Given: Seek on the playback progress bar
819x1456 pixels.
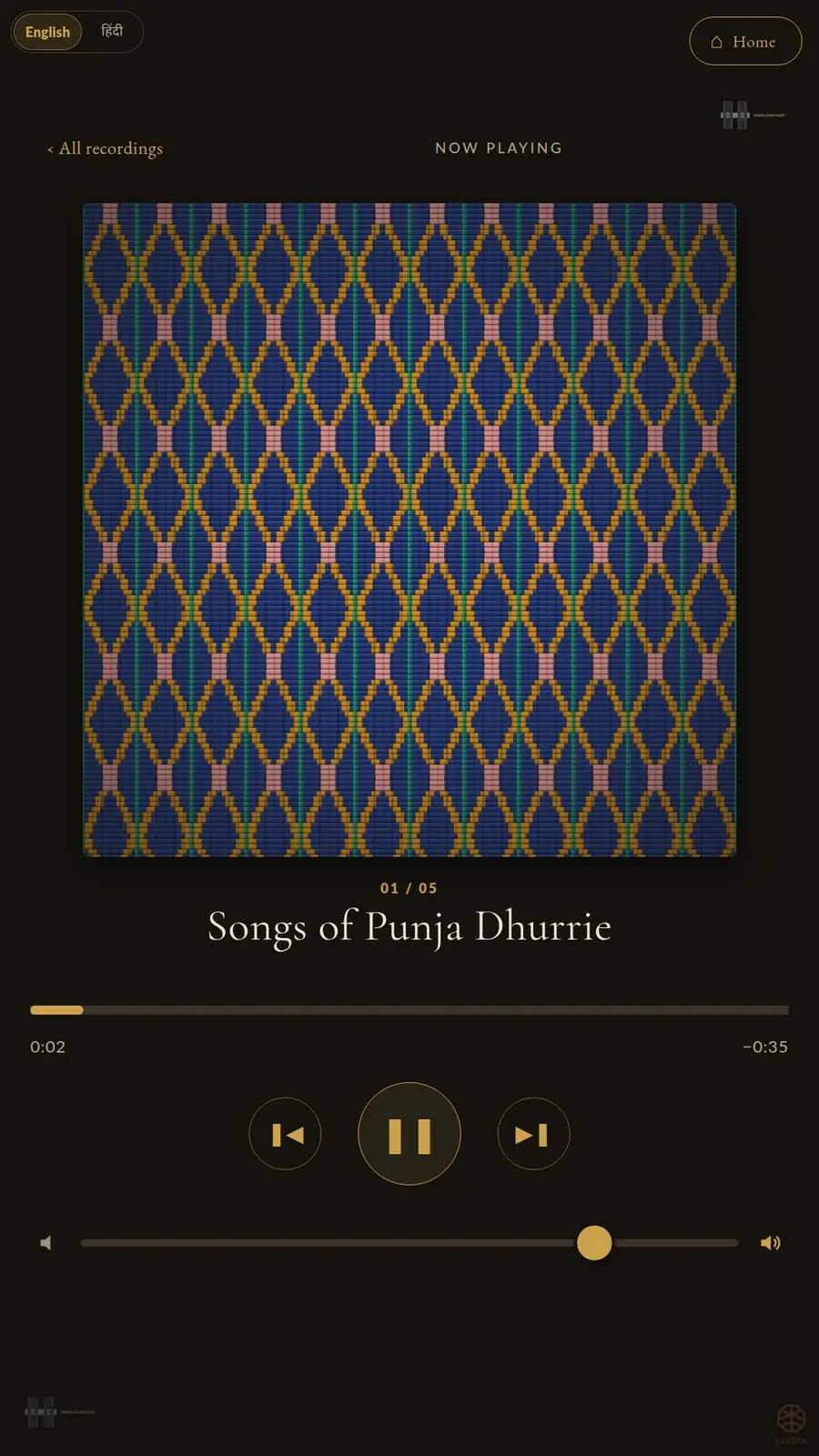Looking at the screenshot, I should [409, 1010].
